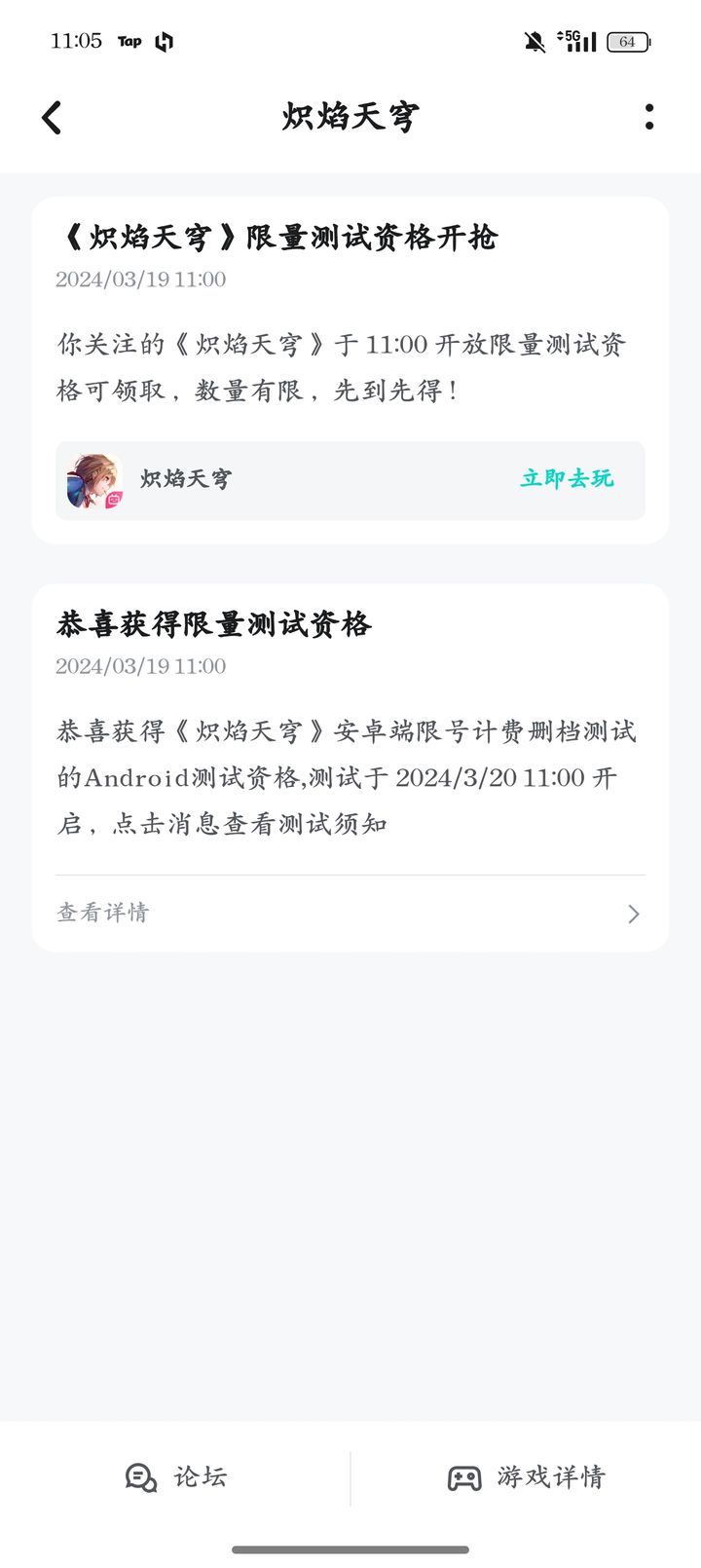Tap the silent mode icon in status bar

pos(535,42)
